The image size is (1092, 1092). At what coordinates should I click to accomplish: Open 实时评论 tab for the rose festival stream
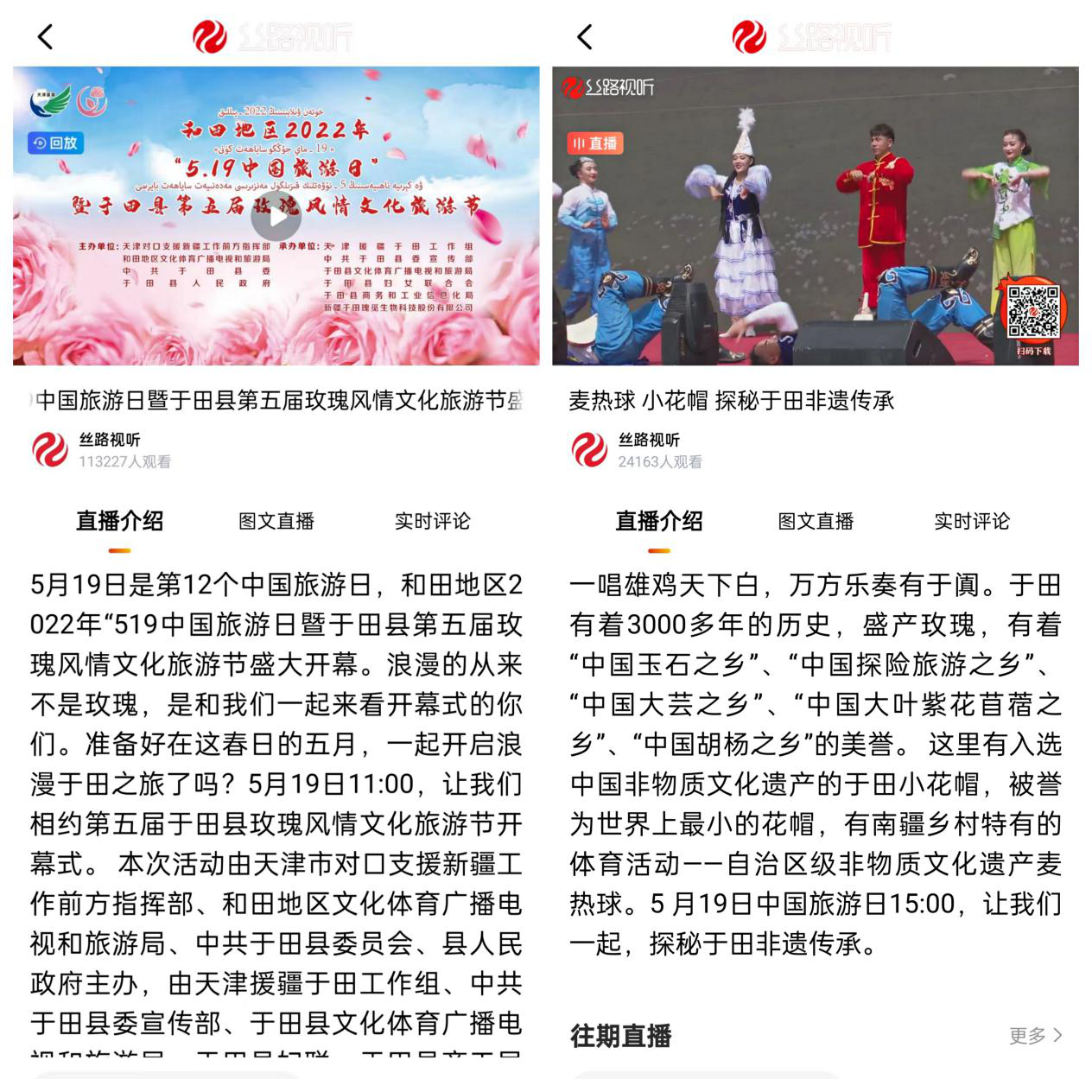click(432, 521)
